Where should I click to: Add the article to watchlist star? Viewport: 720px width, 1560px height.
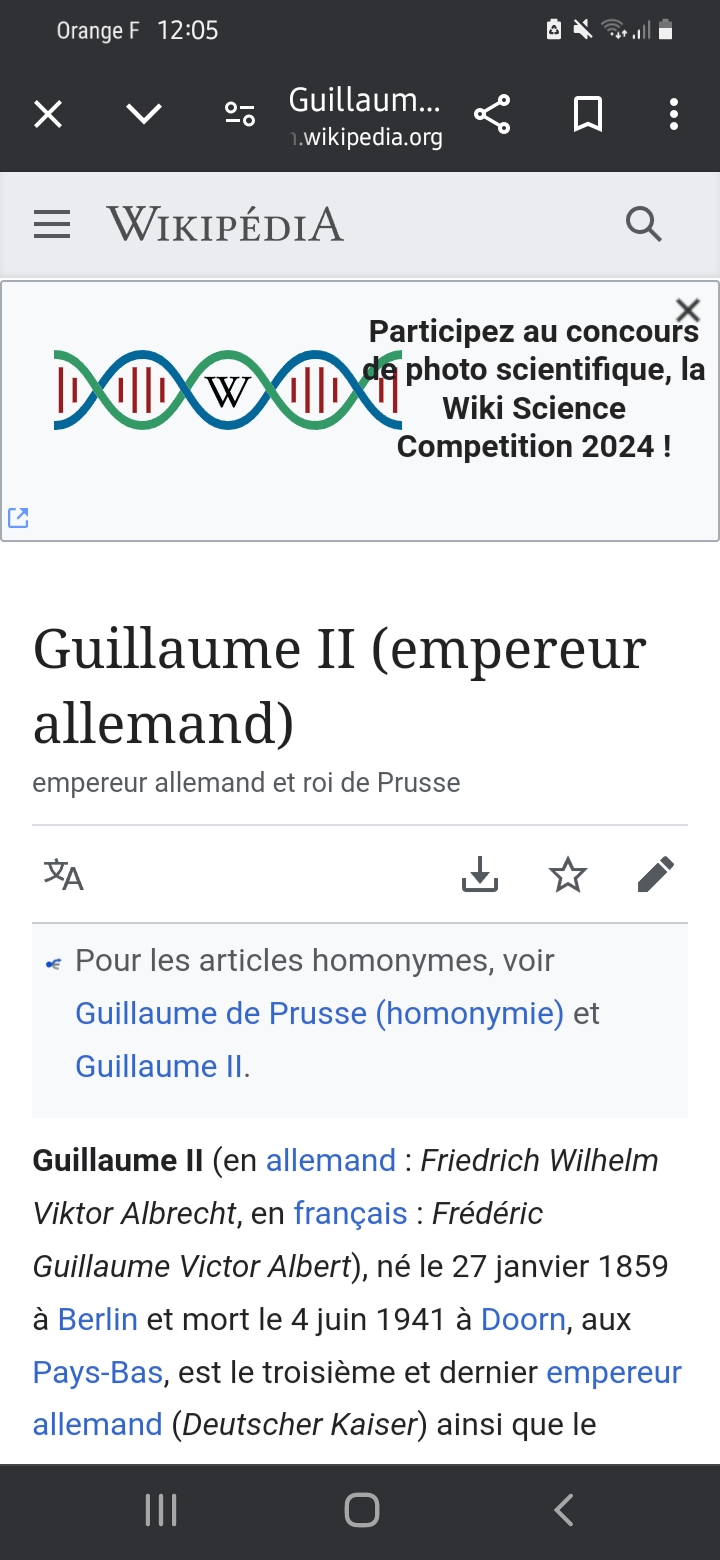[x=568, y=875]
